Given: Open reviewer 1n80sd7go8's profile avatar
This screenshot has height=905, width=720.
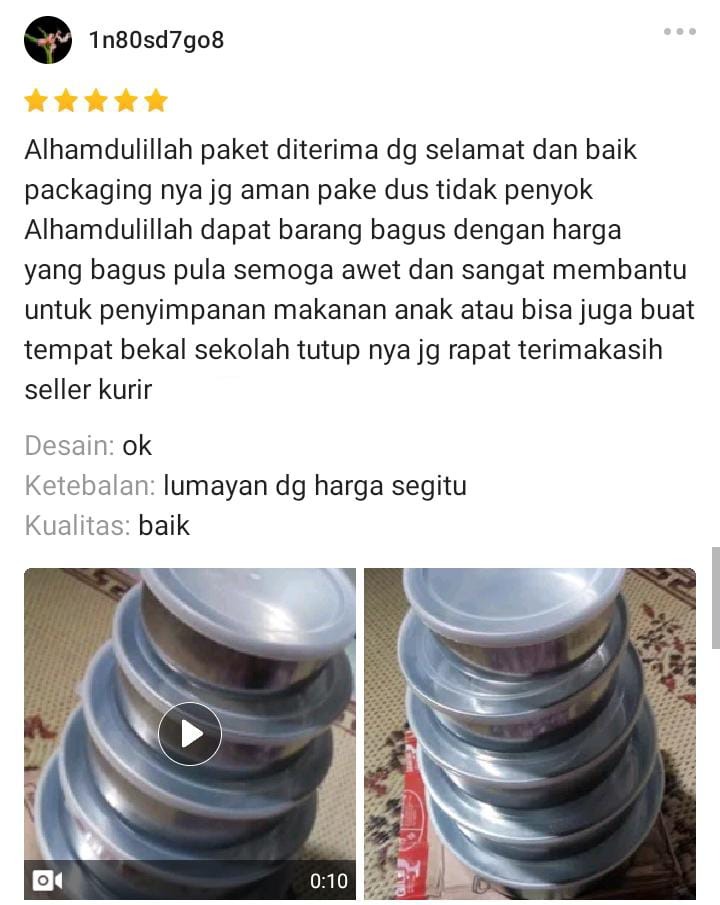Looking at the screenshot, I should click(x=48, y=40).
